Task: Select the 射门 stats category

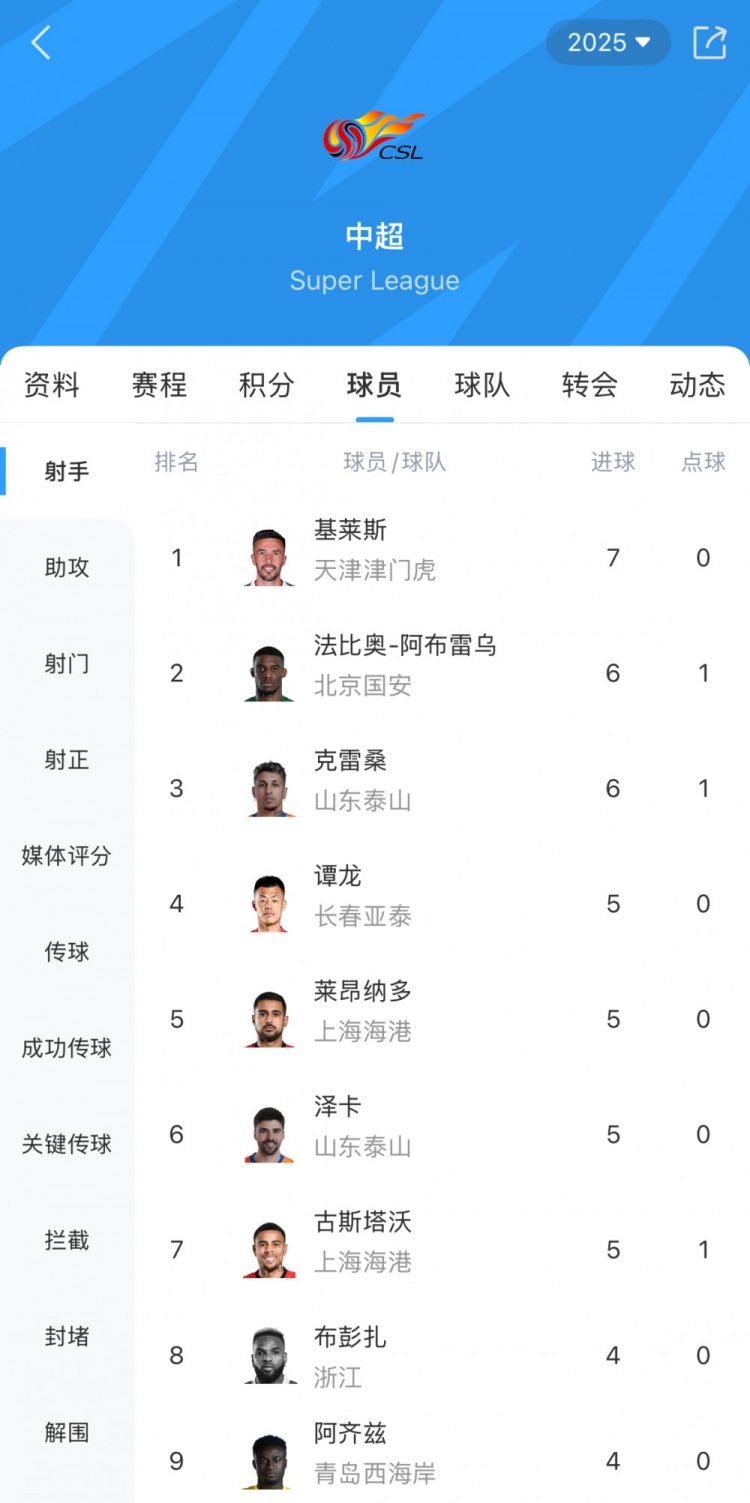Action: point(67,664)
